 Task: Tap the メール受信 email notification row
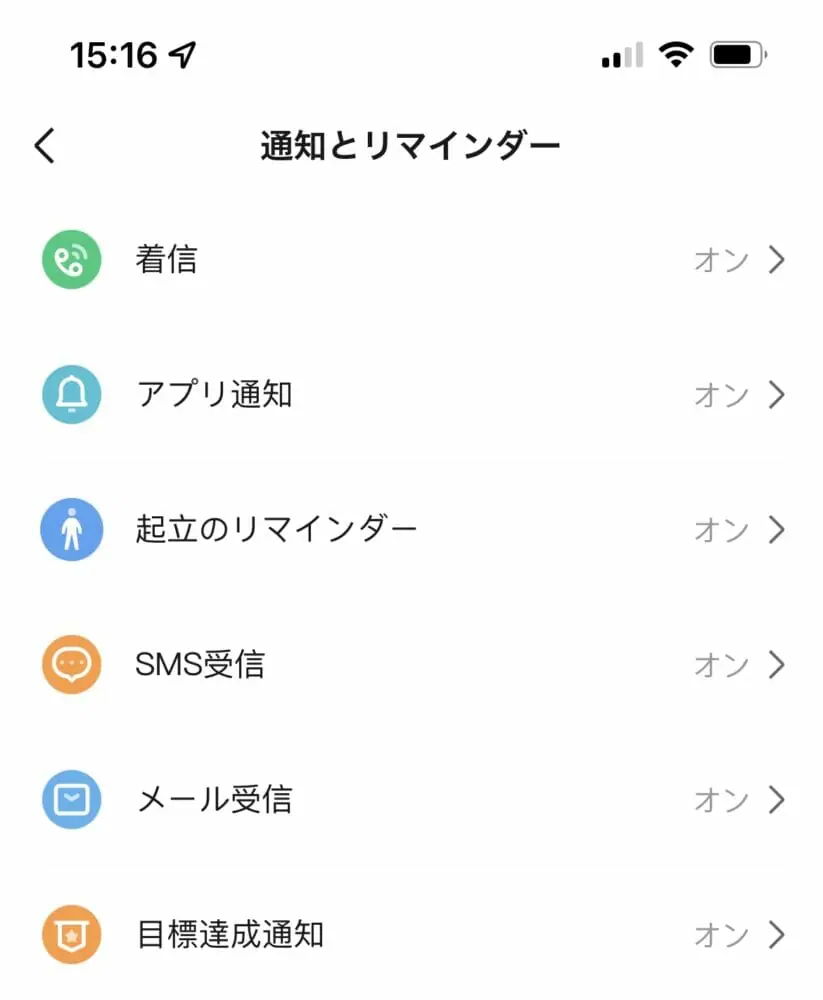coord(412,800)
